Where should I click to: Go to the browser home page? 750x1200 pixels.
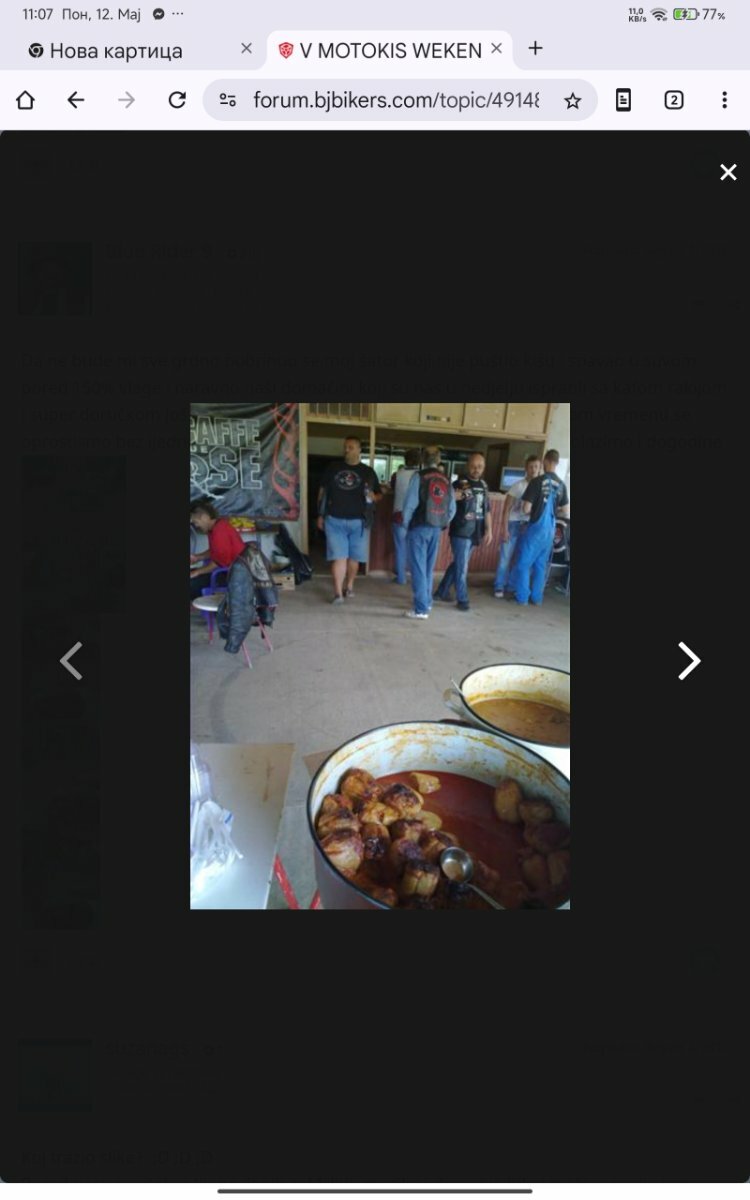(x=26, y=100)
